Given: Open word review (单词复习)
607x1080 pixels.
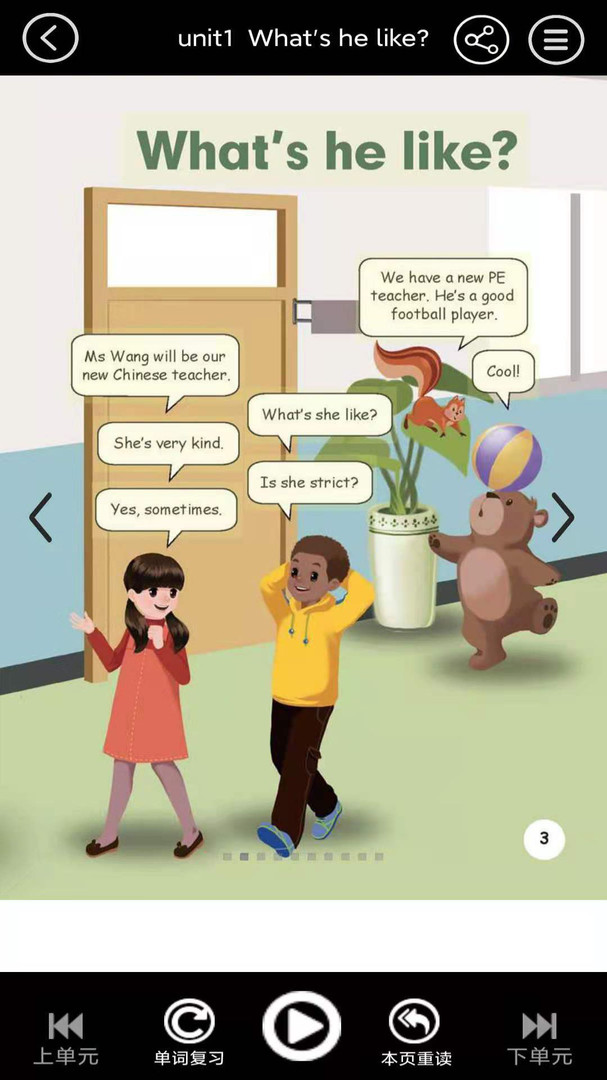Looking at the screenshot, I should [x=189, y=1032].
